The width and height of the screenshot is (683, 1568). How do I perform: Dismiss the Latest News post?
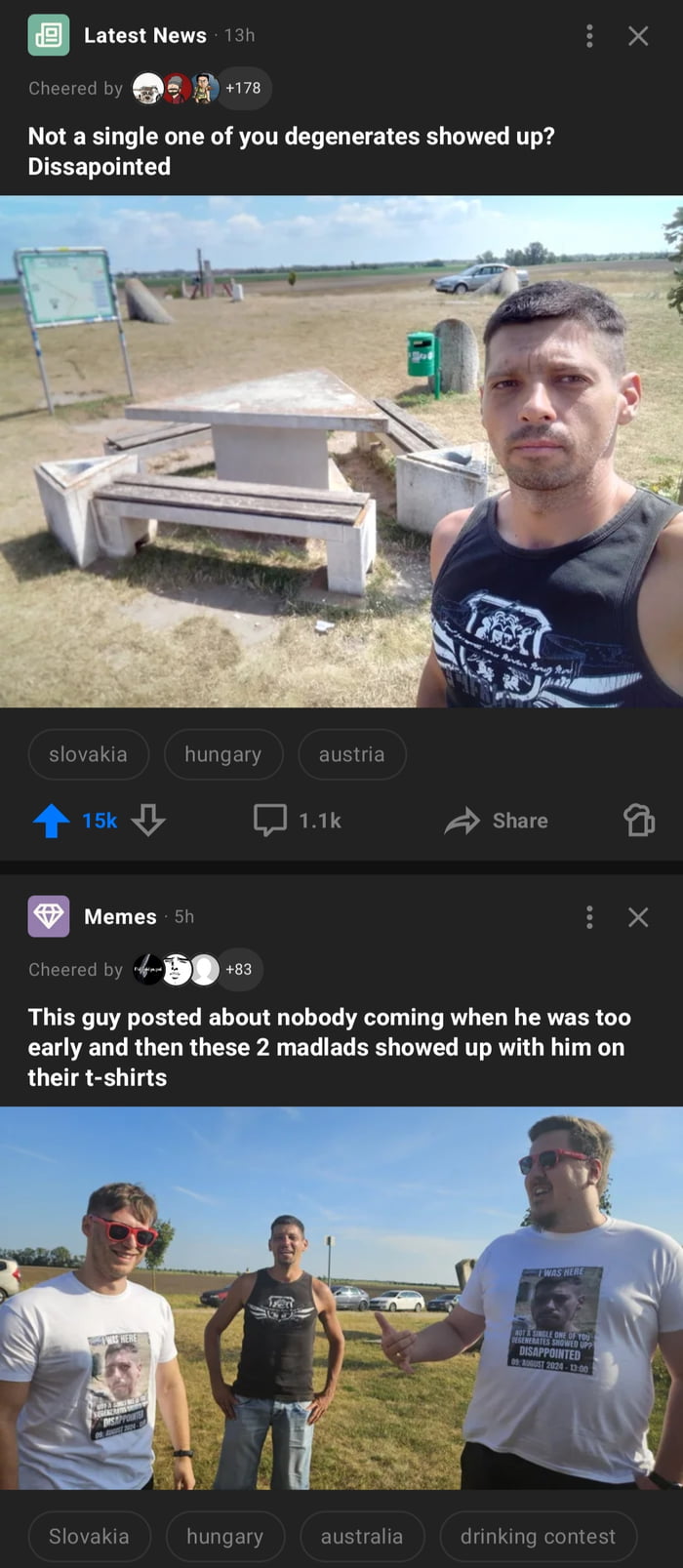638,36
